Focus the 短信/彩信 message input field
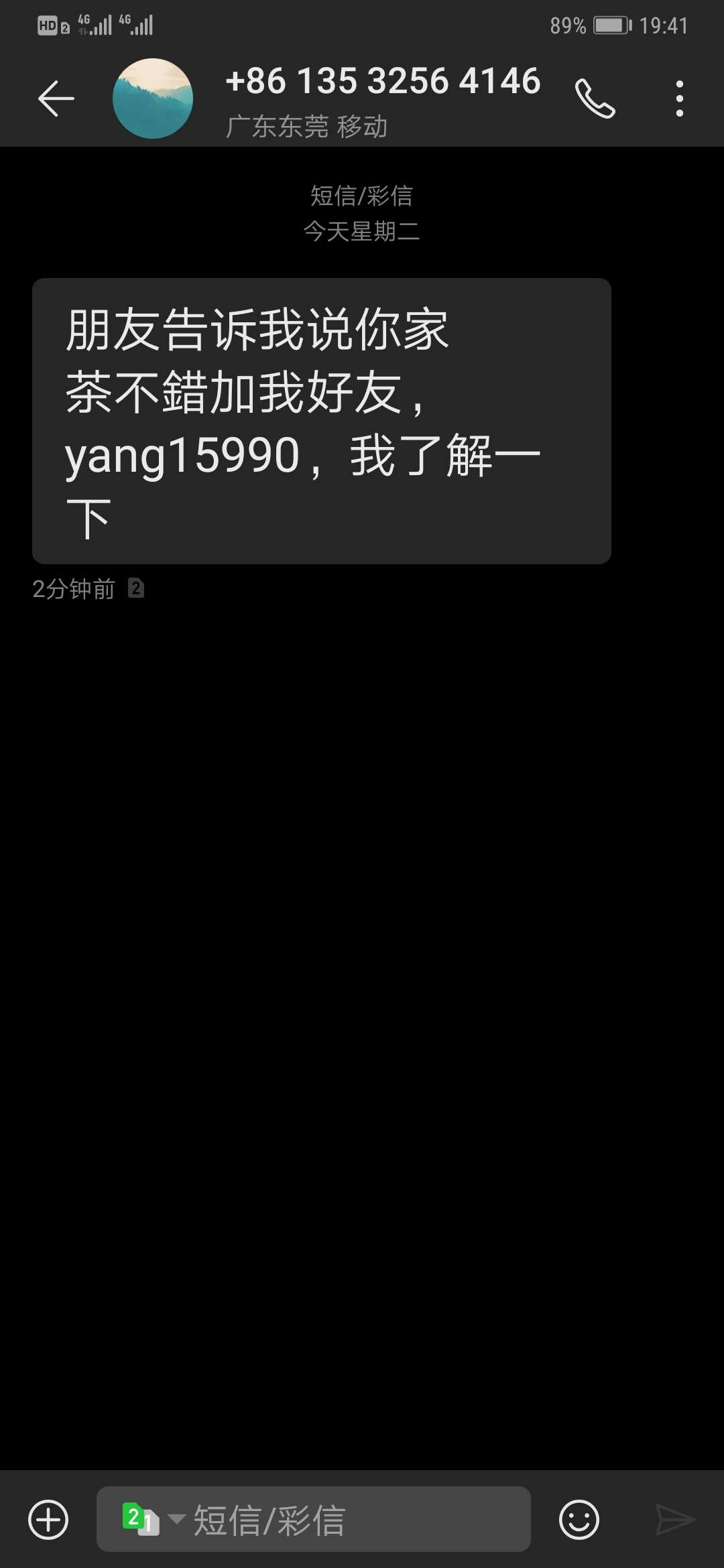The height and width of the screenshot is (1568, 724). tap(314, 1519)
